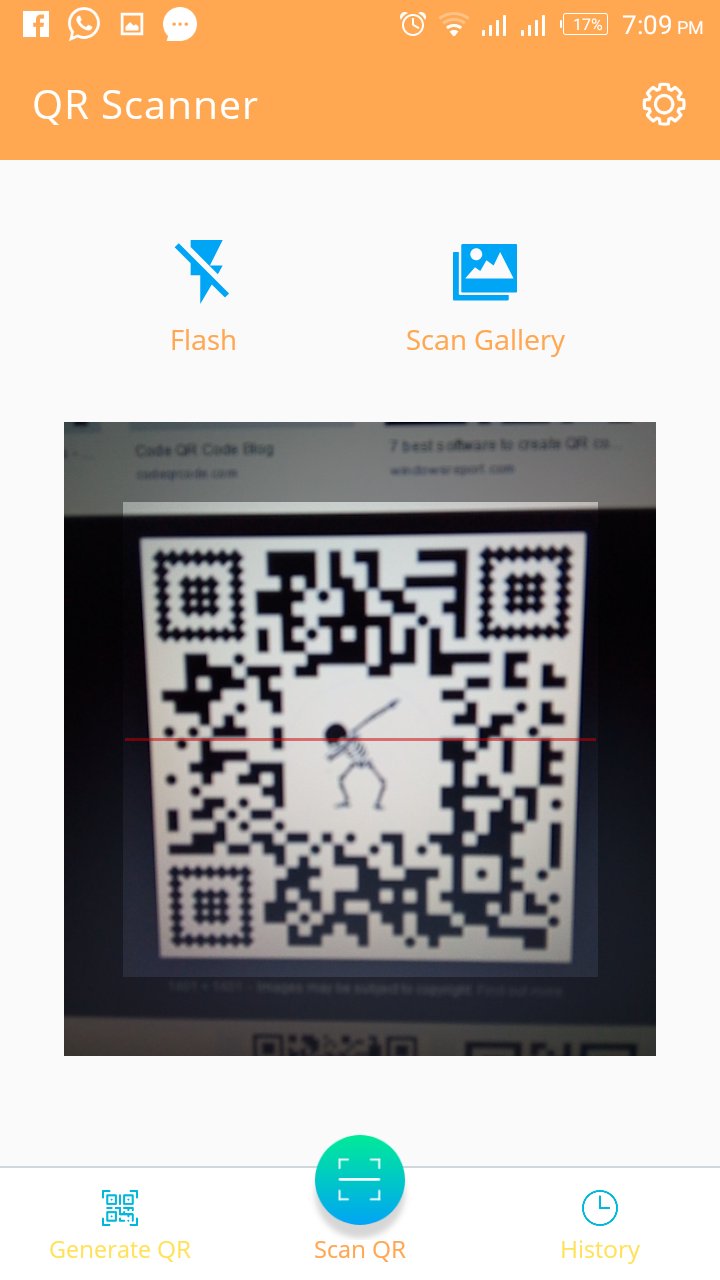Viewport: 720px width, 1280px height.
Task: Tap the Scan QR label below the button
Action: (x=359, y=1248)
